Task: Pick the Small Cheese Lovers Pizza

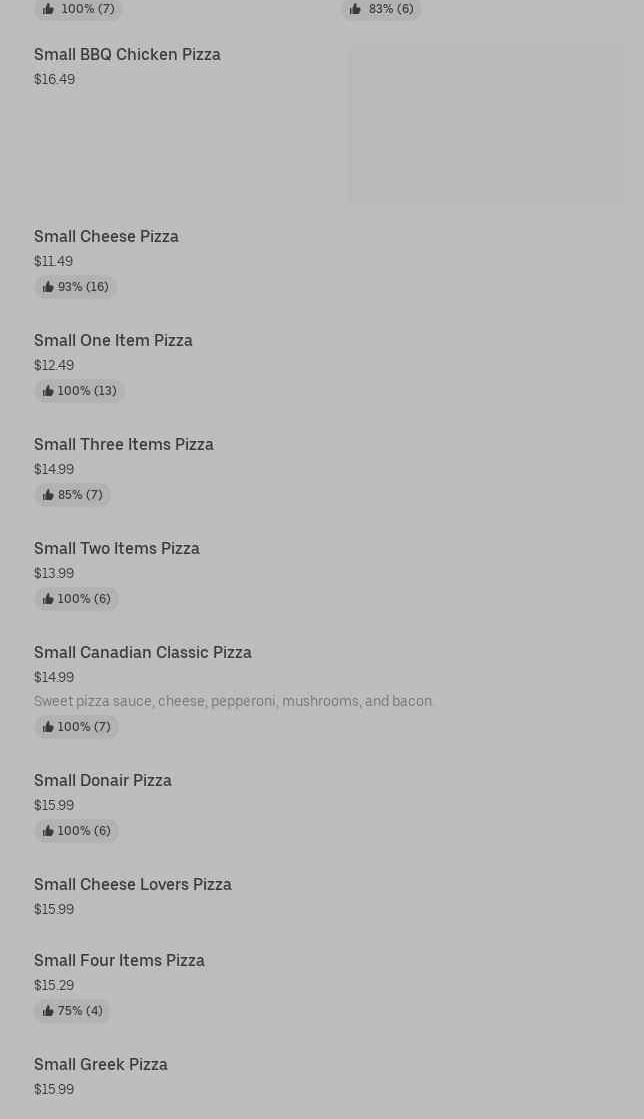Action: tap(132, 884)
